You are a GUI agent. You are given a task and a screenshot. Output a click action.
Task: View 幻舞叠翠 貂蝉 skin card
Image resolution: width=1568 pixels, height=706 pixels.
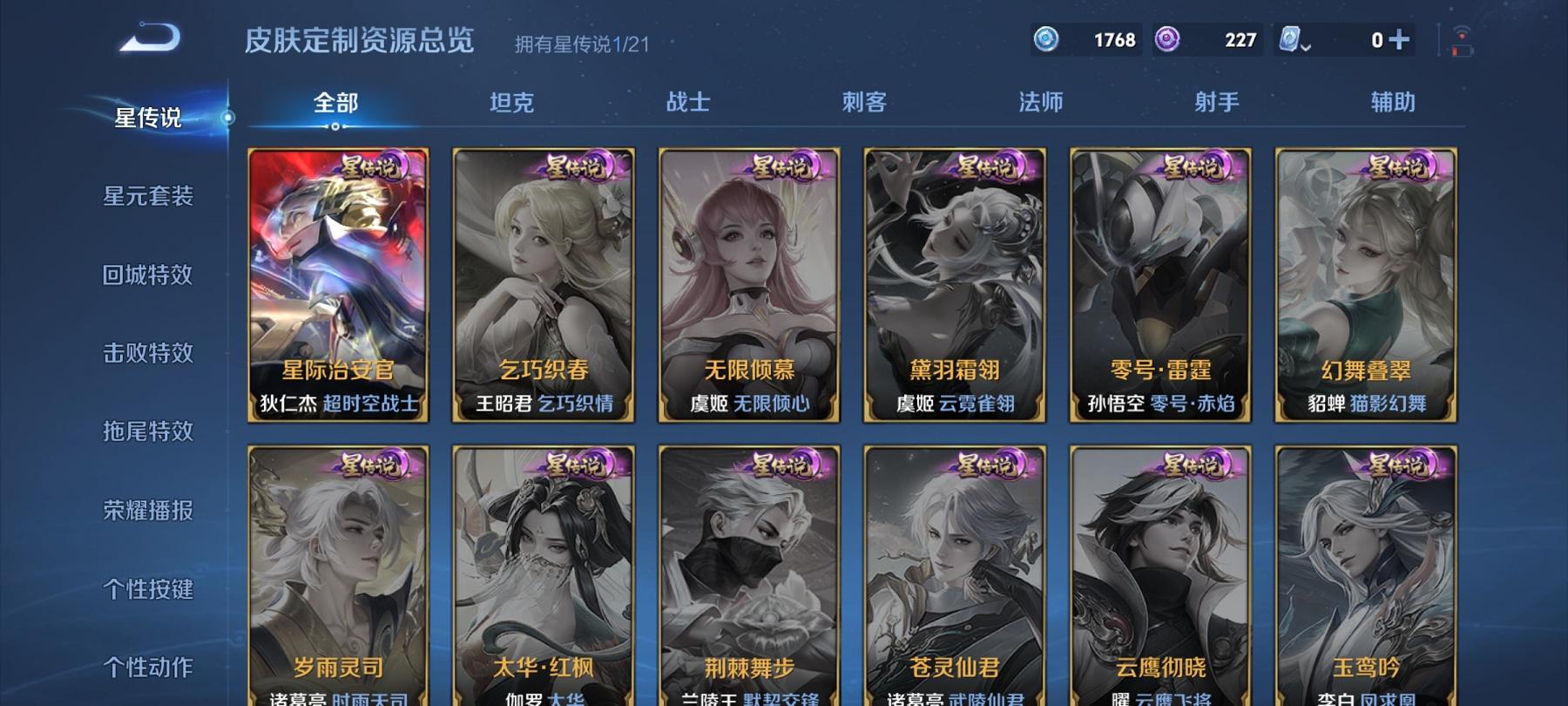(1366, 285)
